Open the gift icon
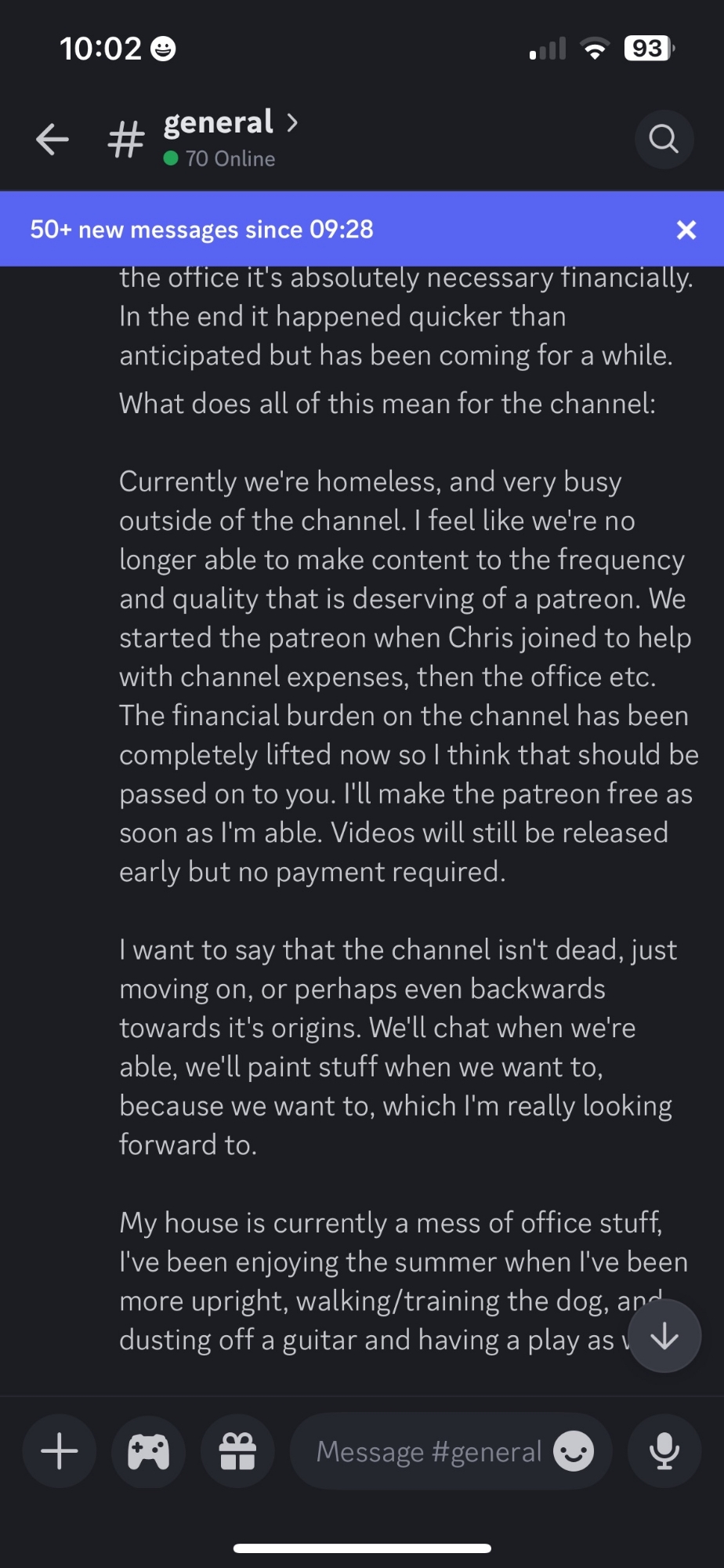Viewport: 724px width, 1568px height. click(237, 1451)
